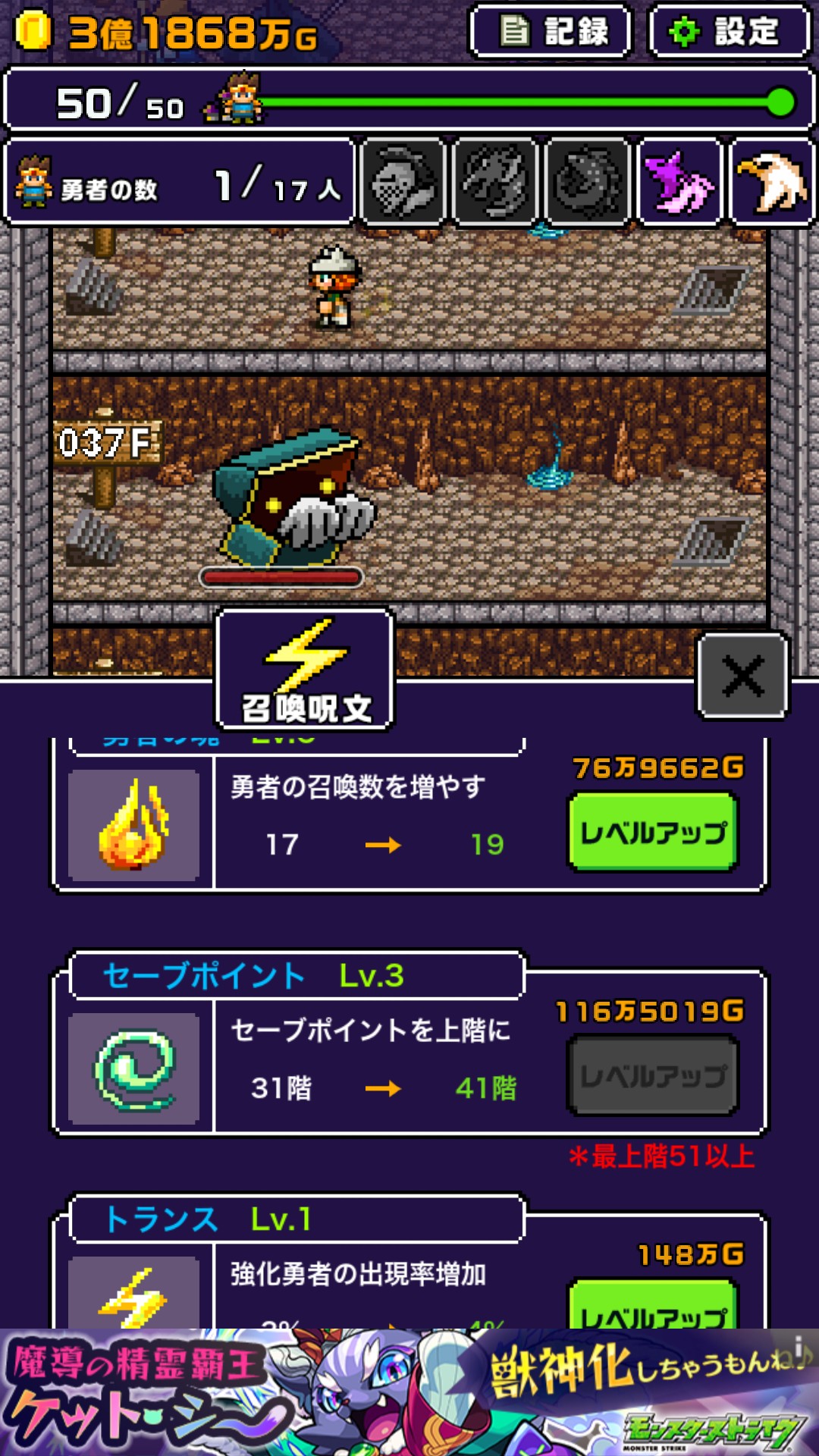This screenshot has height=1456, width=819.
Task: Select the 召喚呪文 lightning tab
Action: pyautogui.click(x=305, y=670)
